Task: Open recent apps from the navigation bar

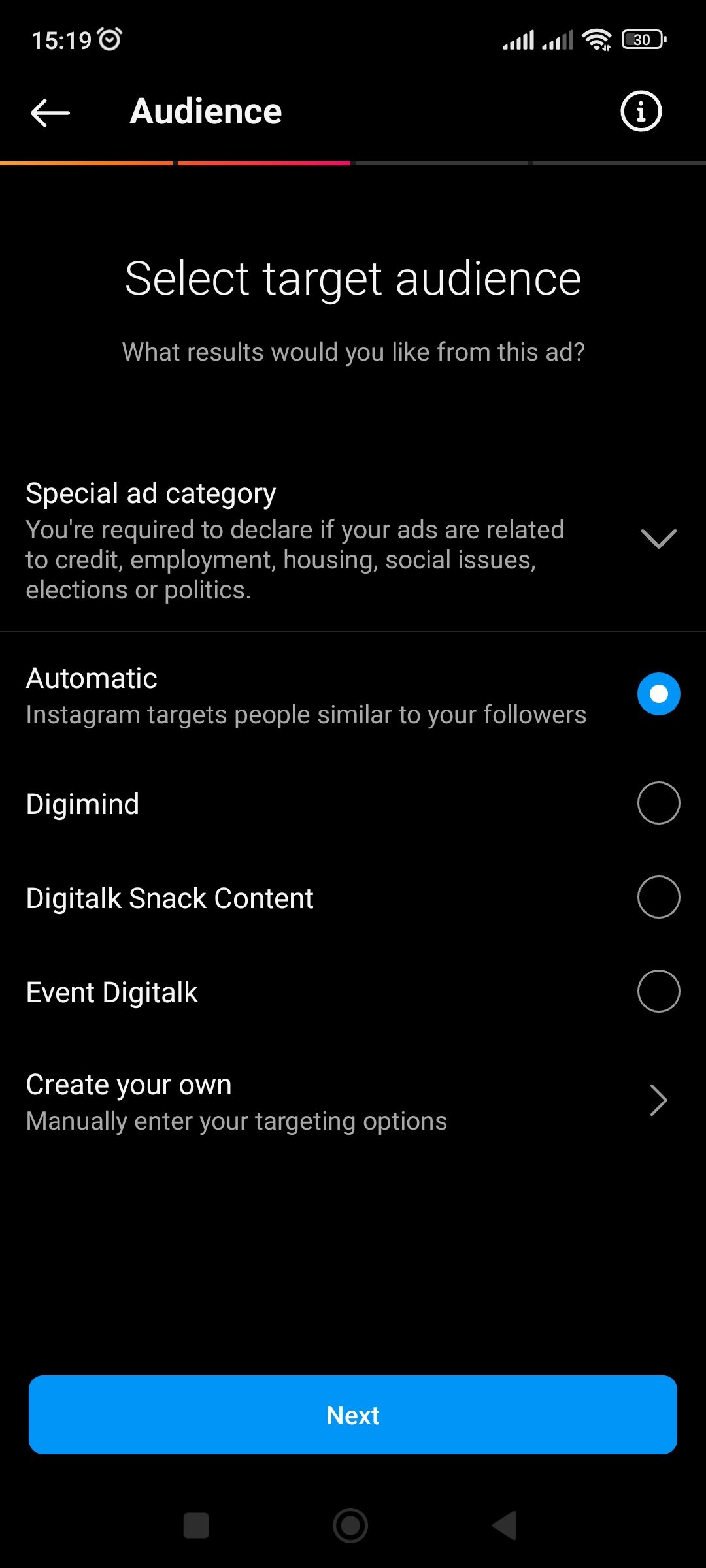Action: pos(196,1526)
